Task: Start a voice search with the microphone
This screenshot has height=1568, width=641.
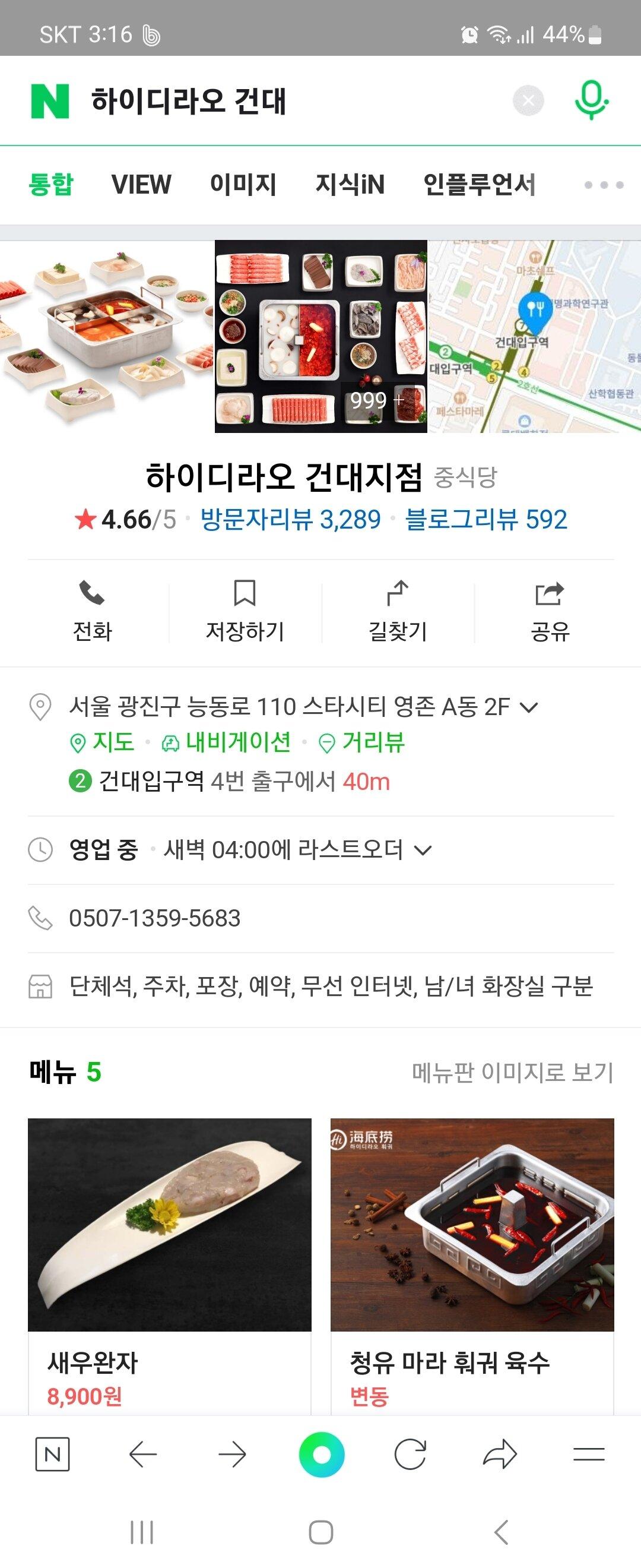Action: pyautogui.click(x=591, y=101)
